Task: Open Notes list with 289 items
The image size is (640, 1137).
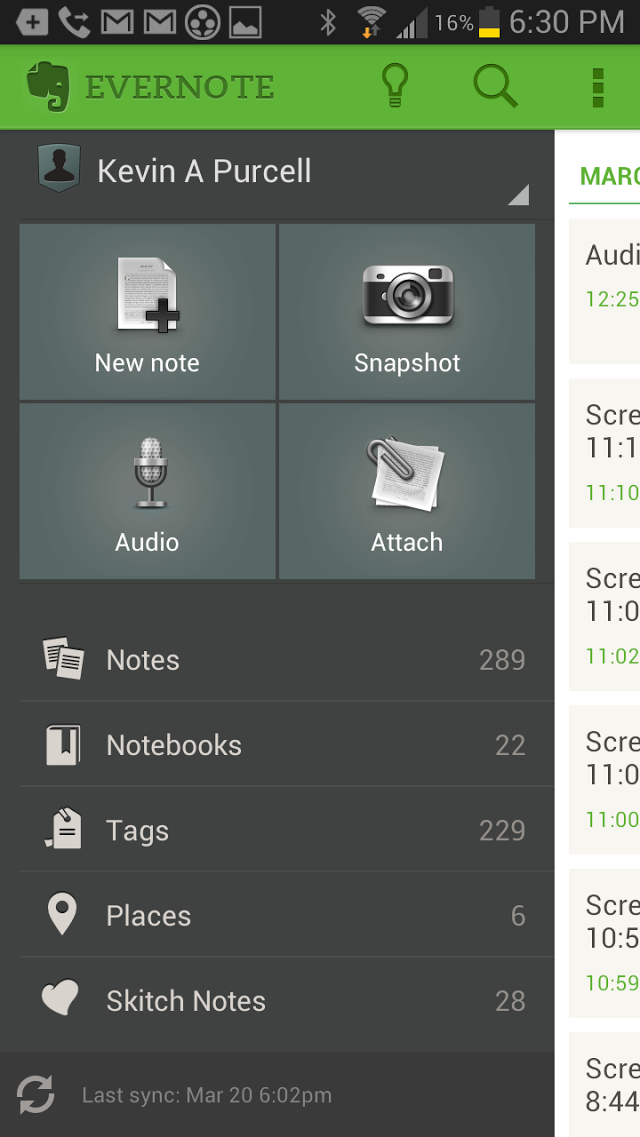Action: pos(286,659)
